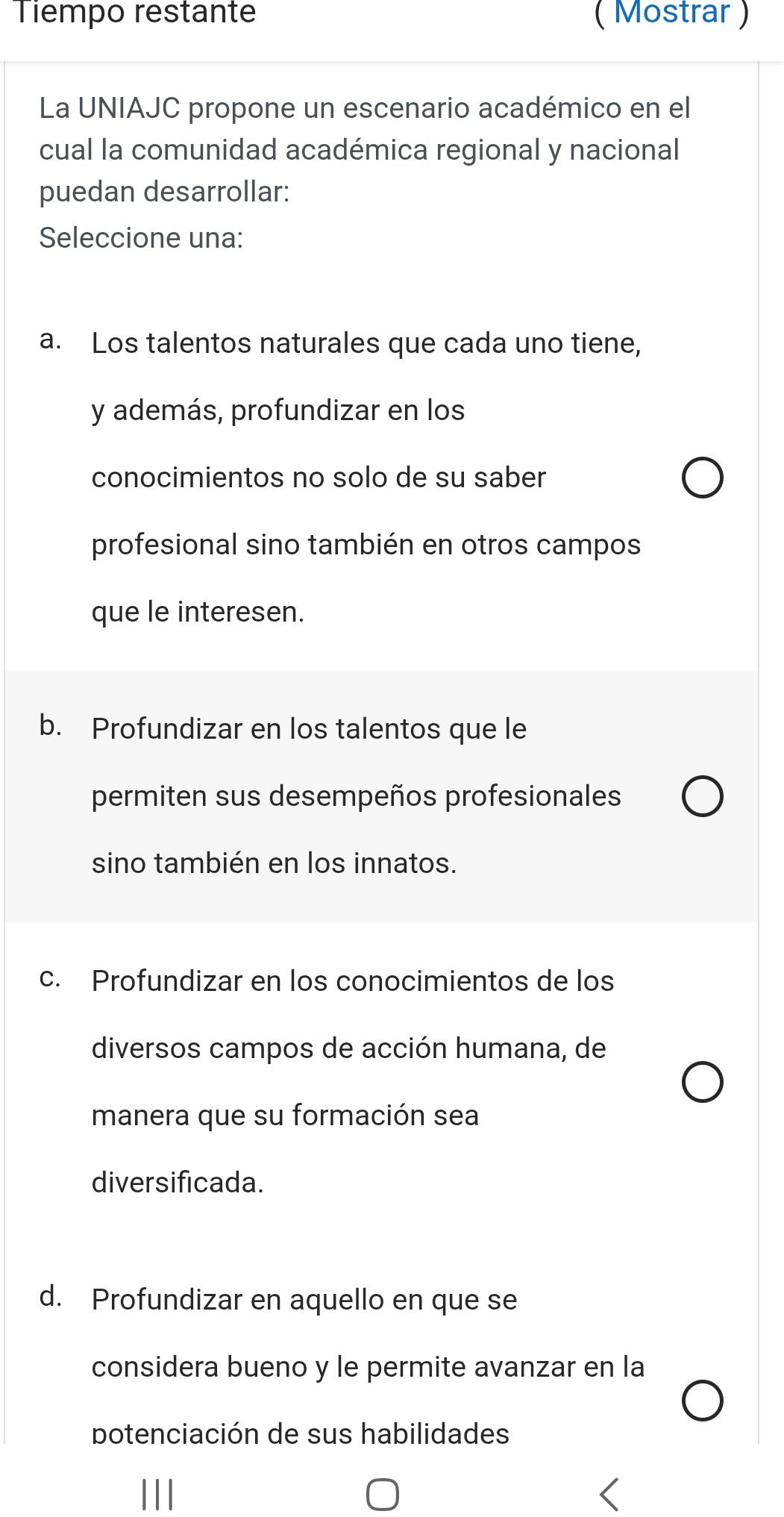Tap Mostrar to show remaining time
This screenshot has width=784, height=1517.
[671, 13]
